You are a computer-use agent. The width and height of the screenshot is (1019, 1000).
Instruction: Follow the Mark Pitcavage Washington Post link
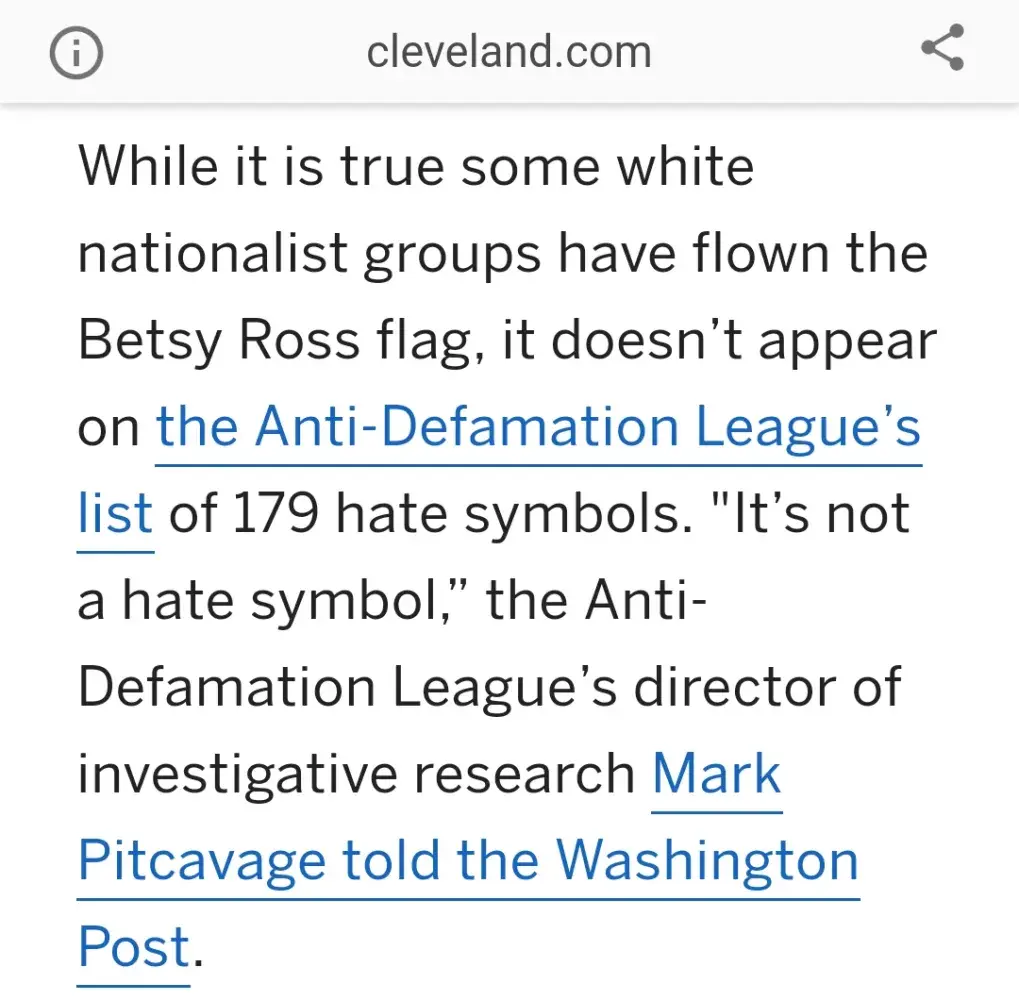(x=467, y=861)
